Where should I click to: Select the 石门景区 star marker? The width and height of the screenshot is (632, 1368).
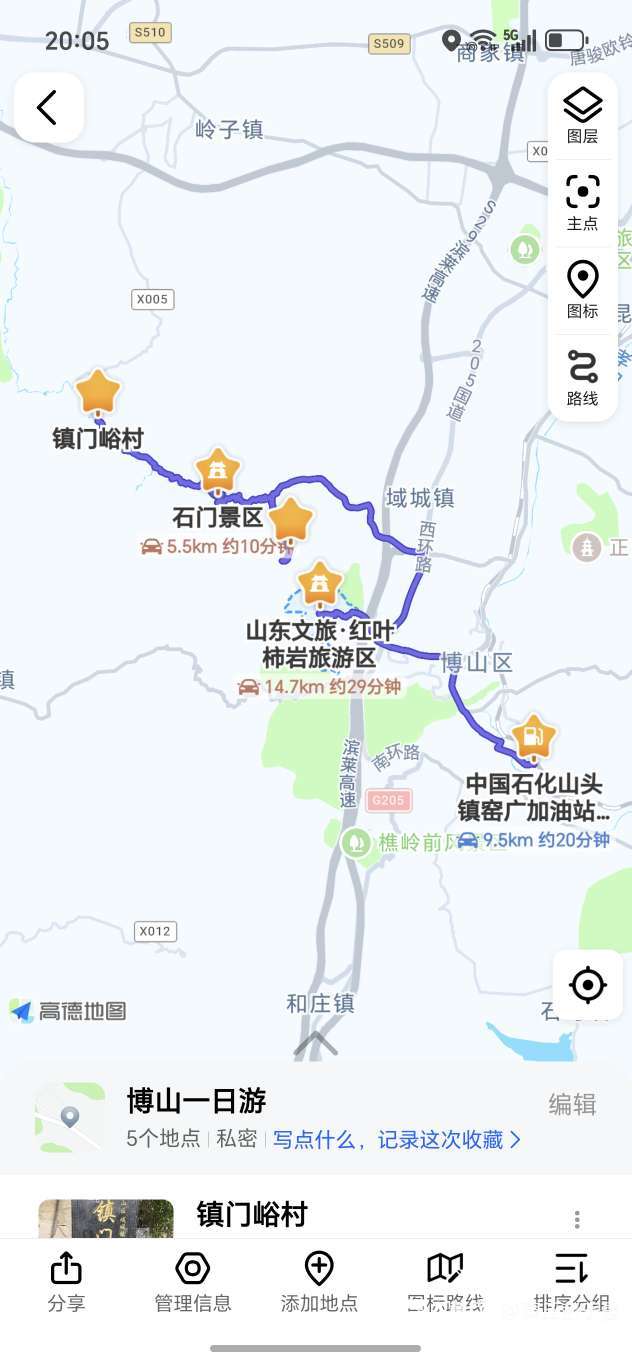coord(218,470)
